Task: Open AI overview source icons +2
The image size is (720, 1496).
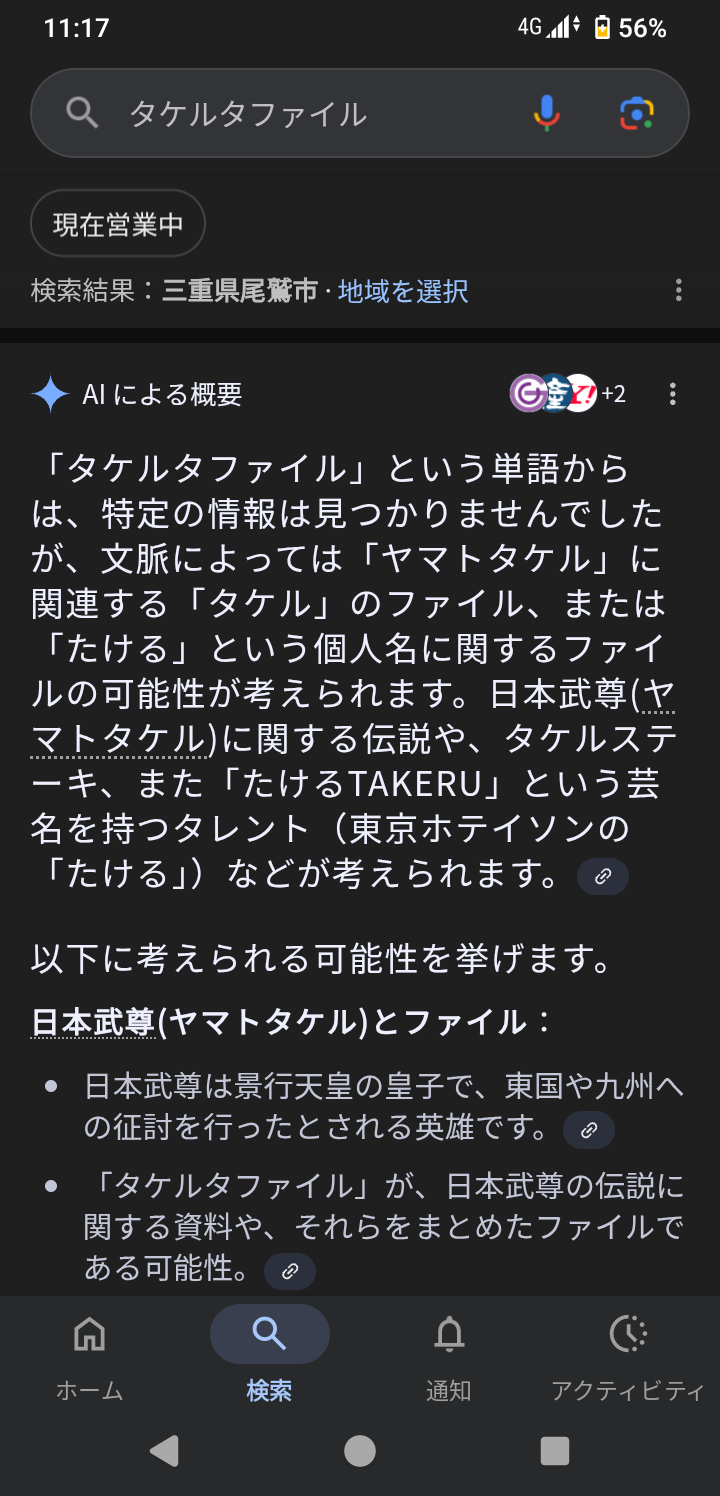Action: point(567,394)
